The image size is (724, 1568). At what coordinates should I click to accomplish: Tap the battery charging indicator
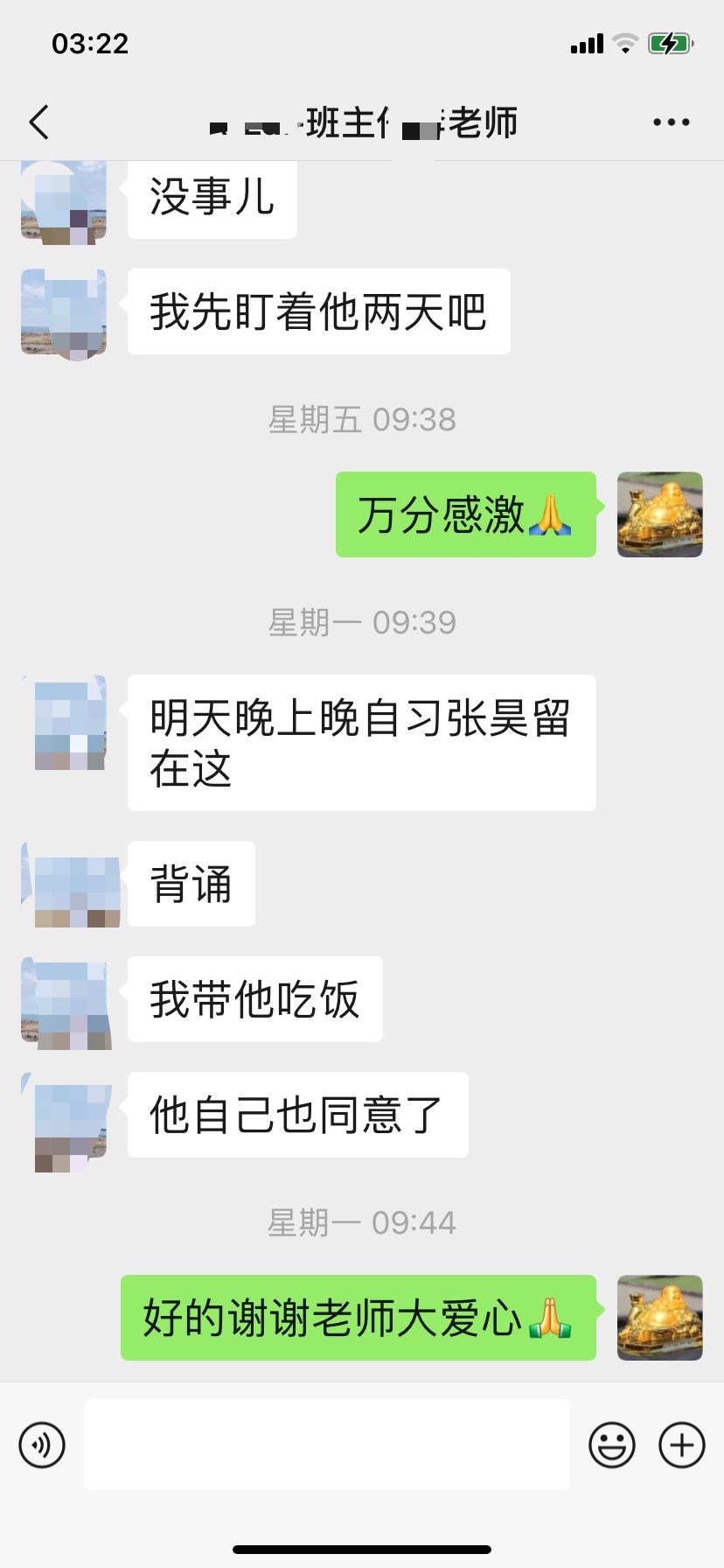[672, 41]
